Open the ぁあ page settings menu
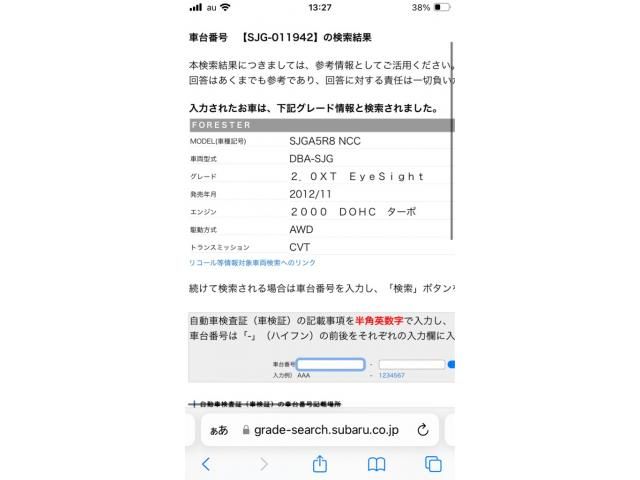640x480 pixels. pyautogui.click(x=216, y=429)
